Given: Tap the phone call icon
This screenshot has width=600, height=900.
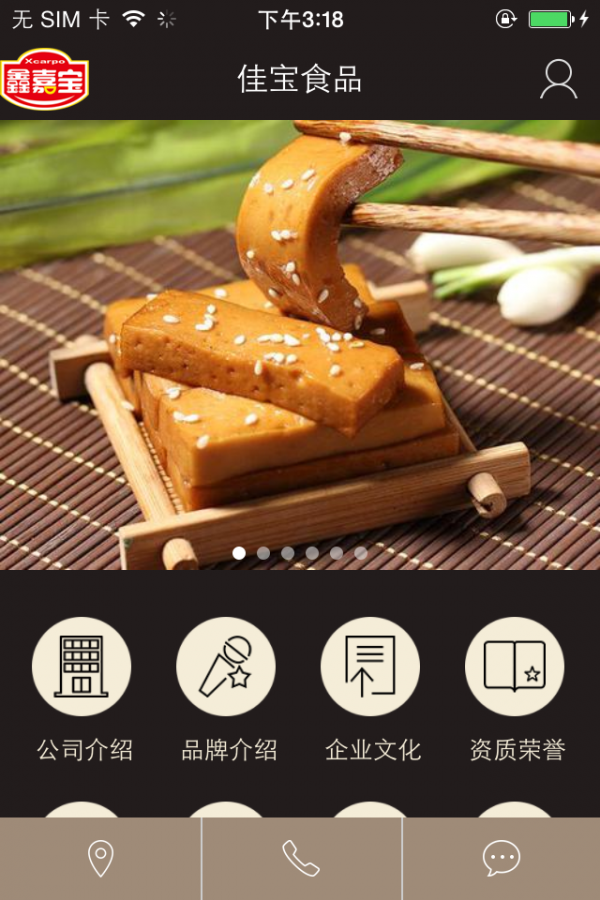Looking at the screenshot, I should 301,859.
